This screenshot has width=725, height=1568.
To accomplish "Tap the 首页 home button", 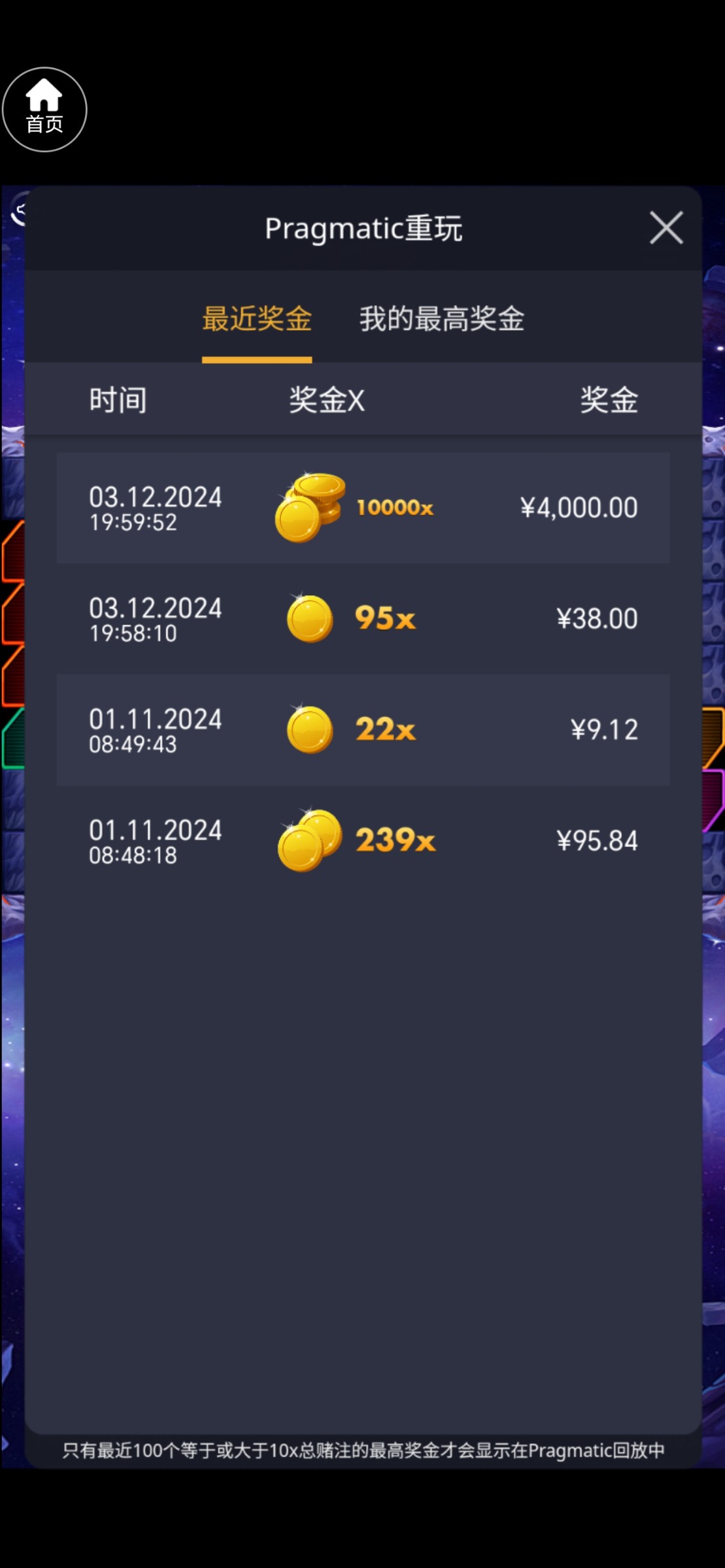I will click(x=44, y=109).
